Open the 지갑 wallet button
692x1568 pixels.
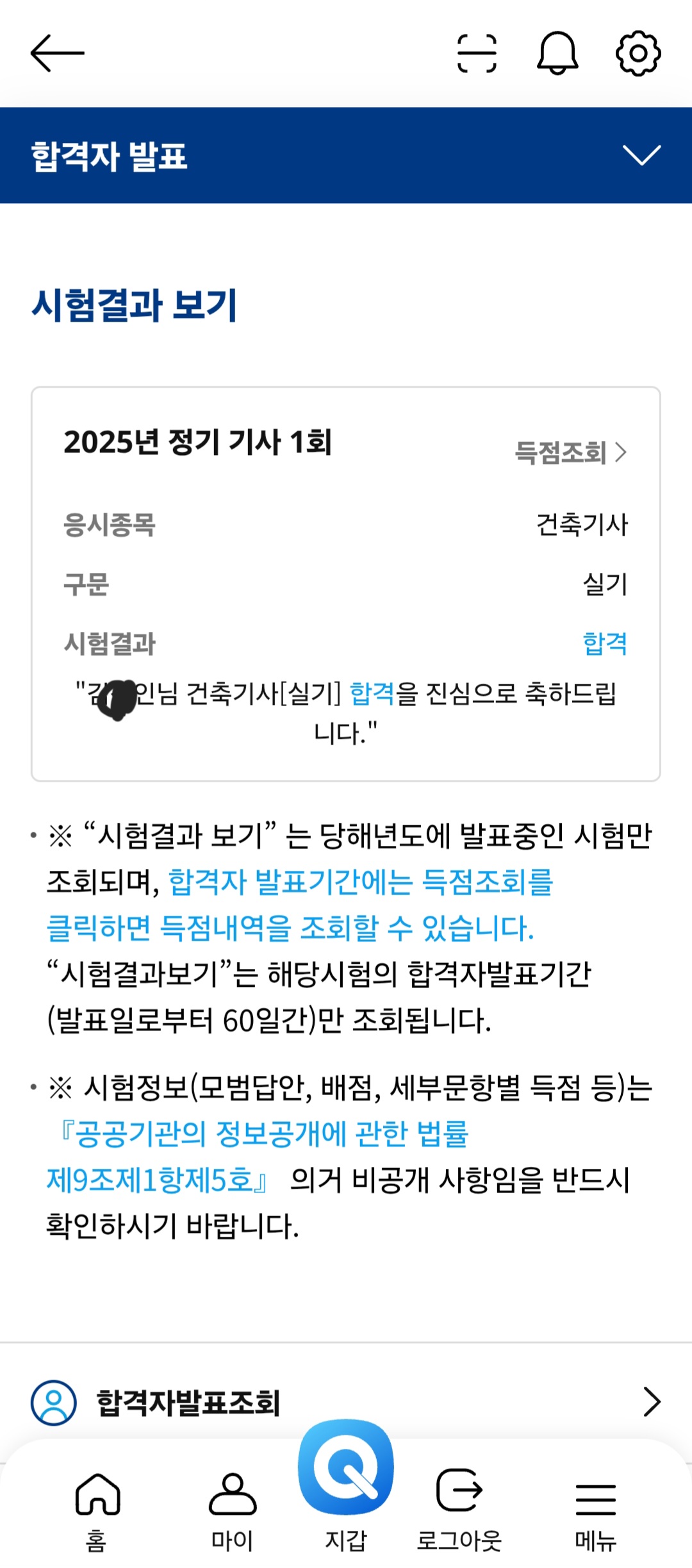pyautogui.click(x=346, y=1485)
